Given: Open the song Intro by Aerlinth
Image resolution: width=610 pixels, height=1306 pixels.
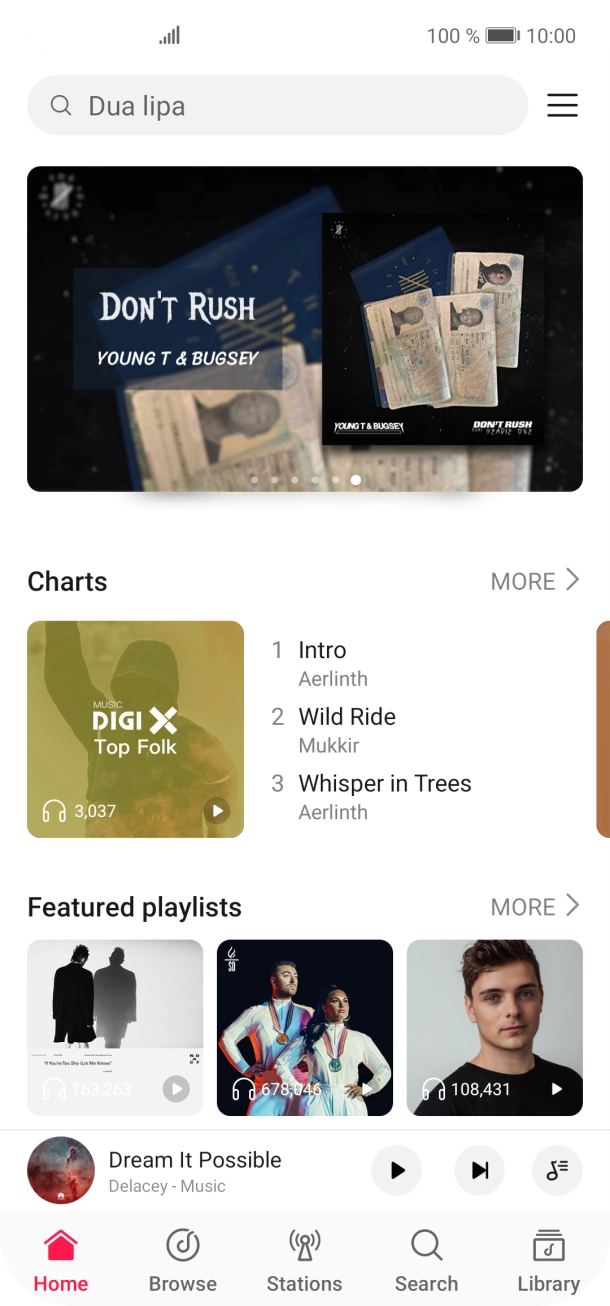Looking at the screenshot, I should [x=322, y=663].
